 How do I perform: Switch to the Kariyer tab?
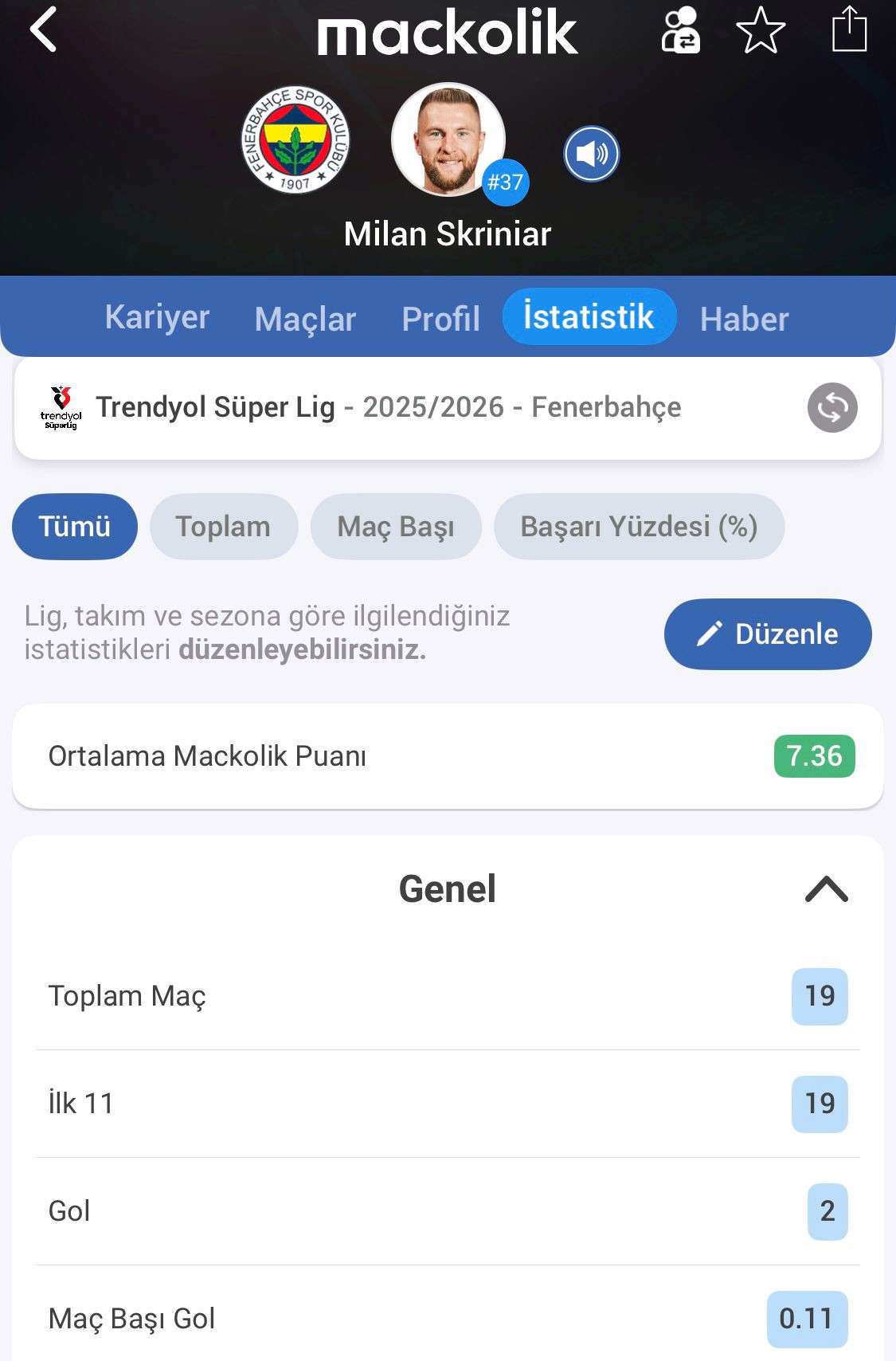coord(157,317)
